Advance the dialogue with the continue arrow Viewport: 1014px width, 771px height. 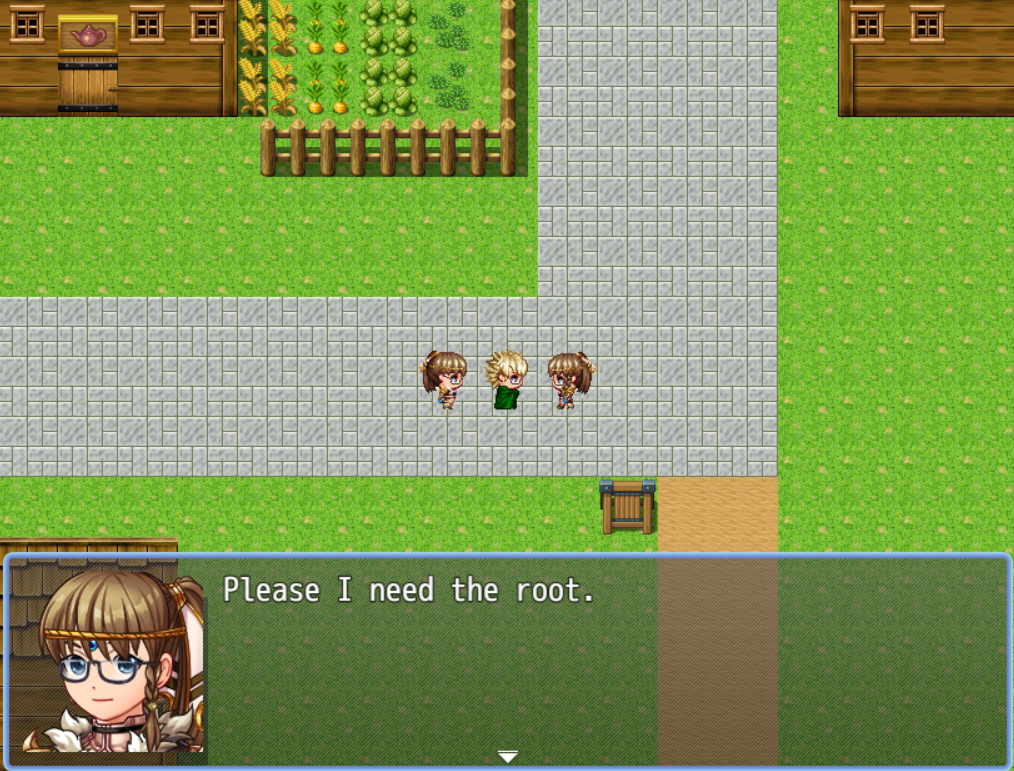[x=508, y=757]
